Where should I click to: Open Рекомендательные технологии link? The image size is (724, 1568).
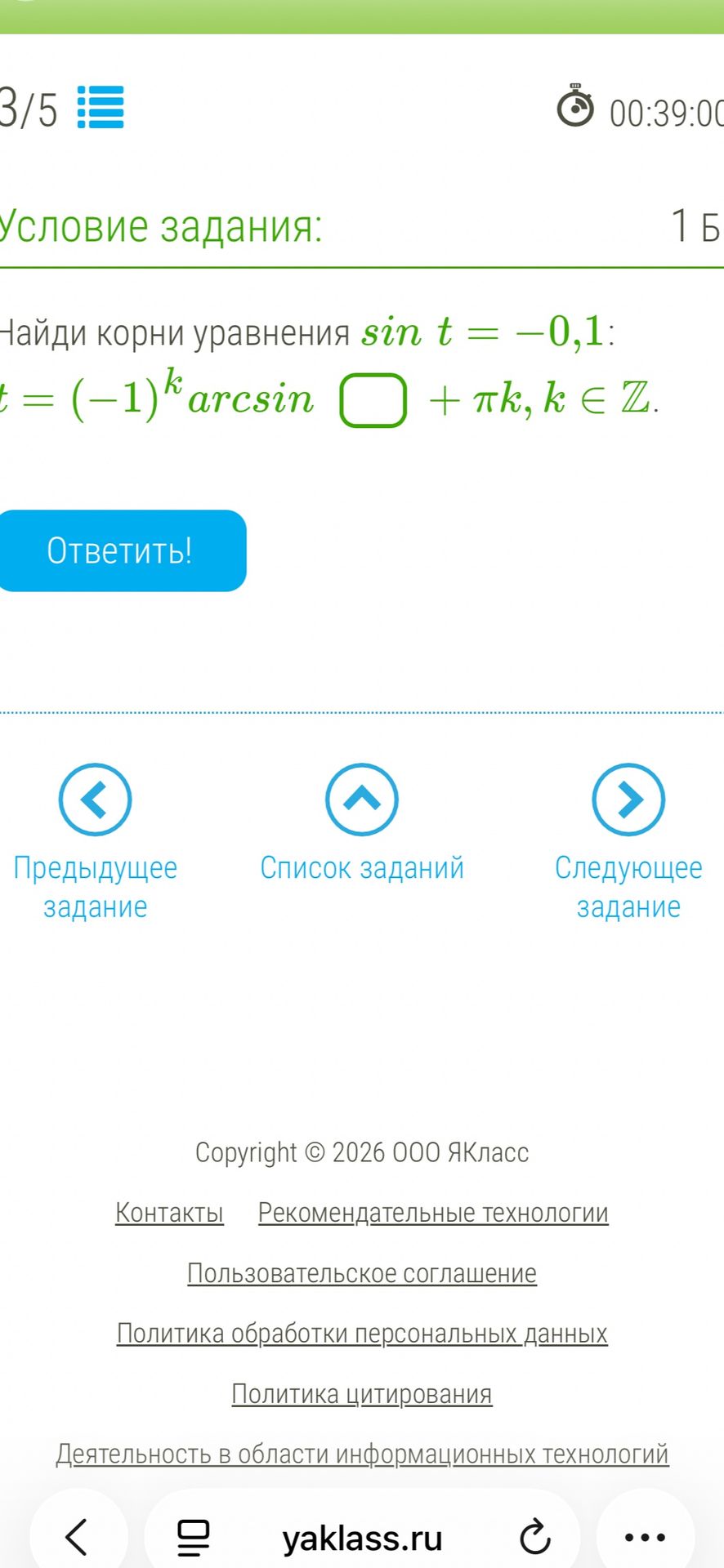[x=433, y=1213]
